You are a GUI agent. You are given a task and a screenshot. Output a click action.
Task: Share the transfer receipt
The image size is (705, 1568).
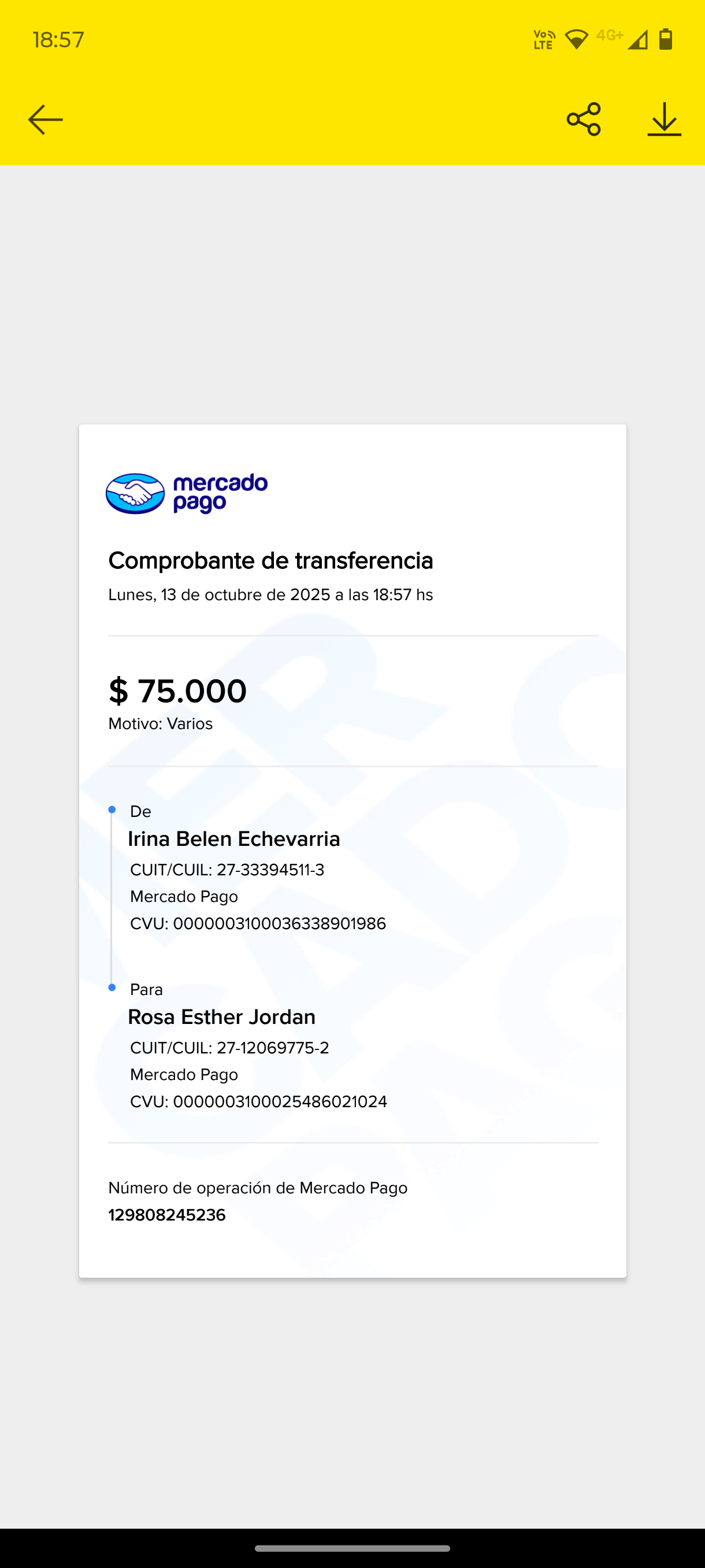(x=583, y=119)
